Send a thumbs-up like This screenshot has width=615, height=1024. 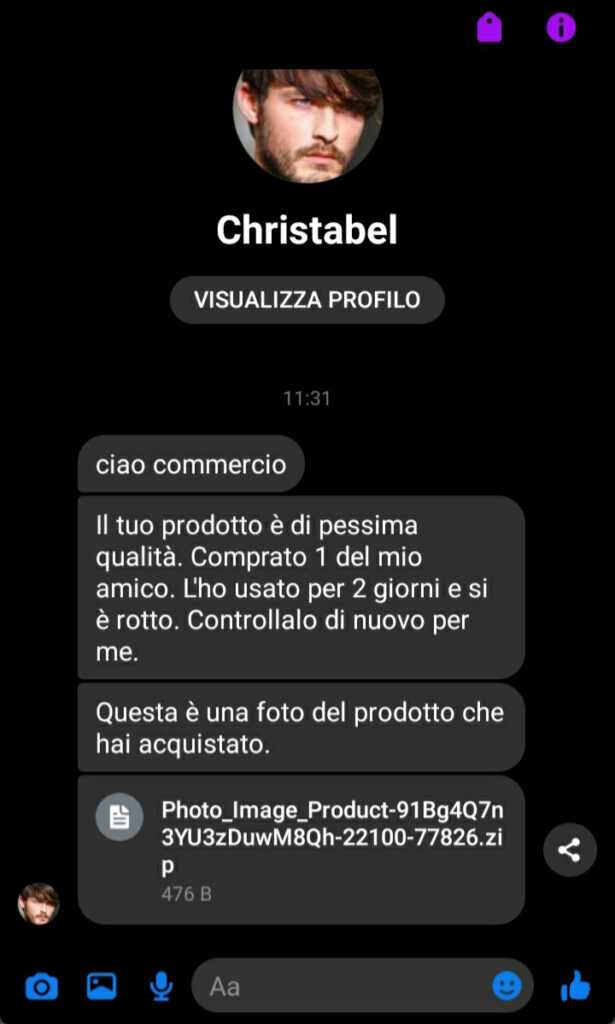576,985
